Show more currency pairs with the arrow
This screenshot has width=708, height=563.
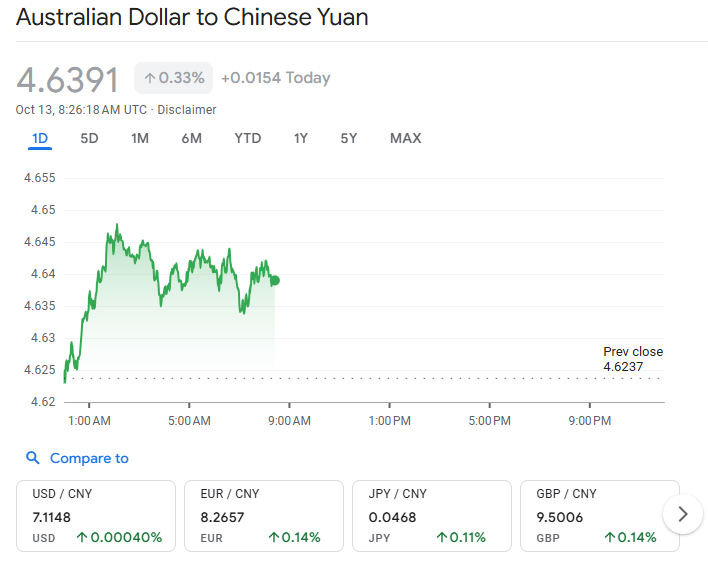click(683, 514)
